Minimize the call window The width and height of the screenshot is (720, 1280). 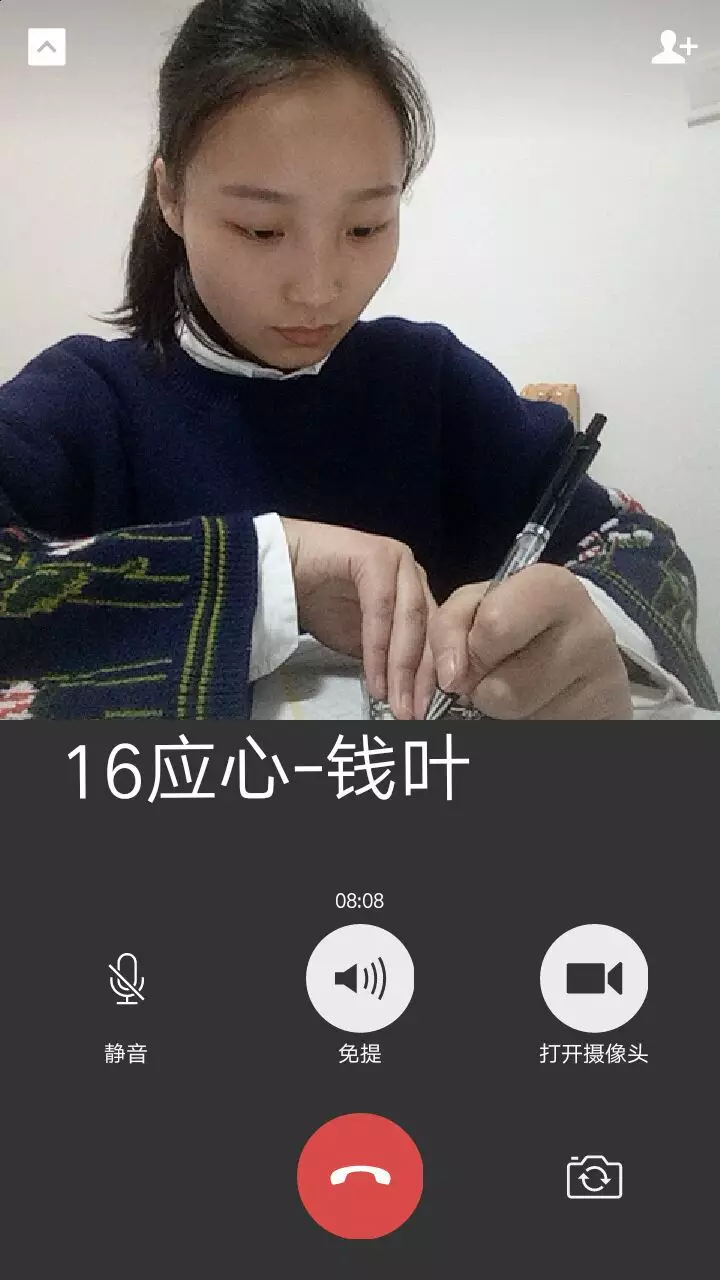(x=47, y=47)
